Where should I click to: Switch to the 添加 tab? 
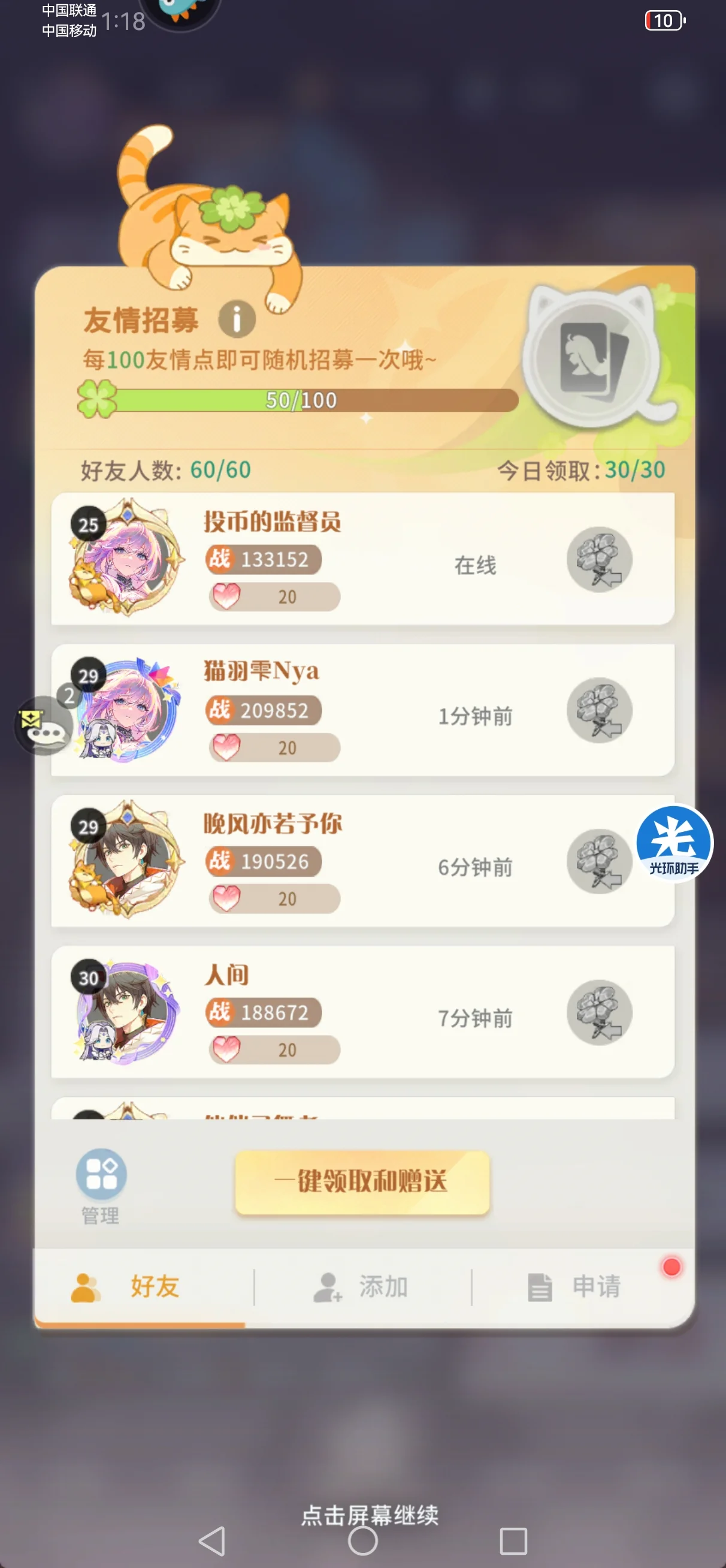362,1286
